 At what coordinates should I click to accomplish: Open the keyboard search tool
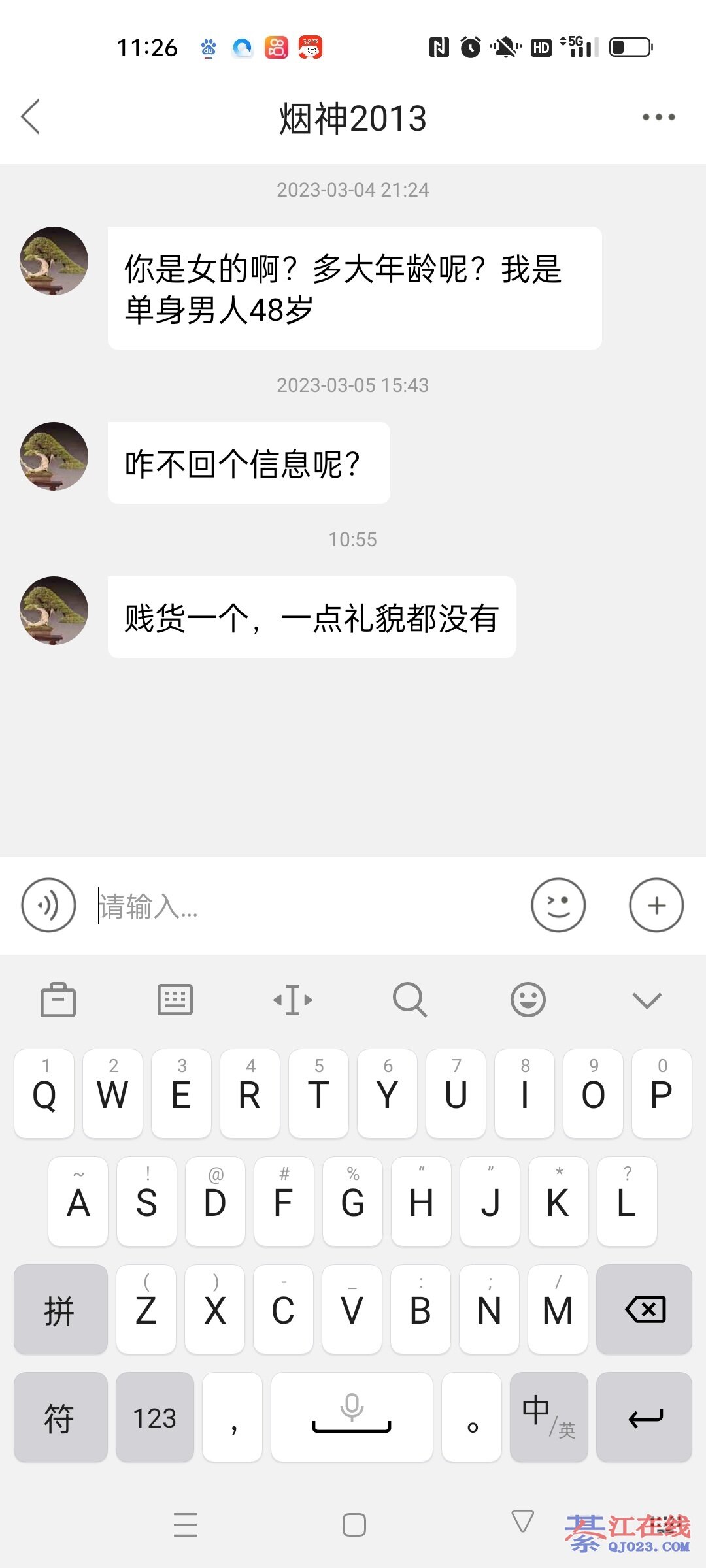(x=410, y=1000)
